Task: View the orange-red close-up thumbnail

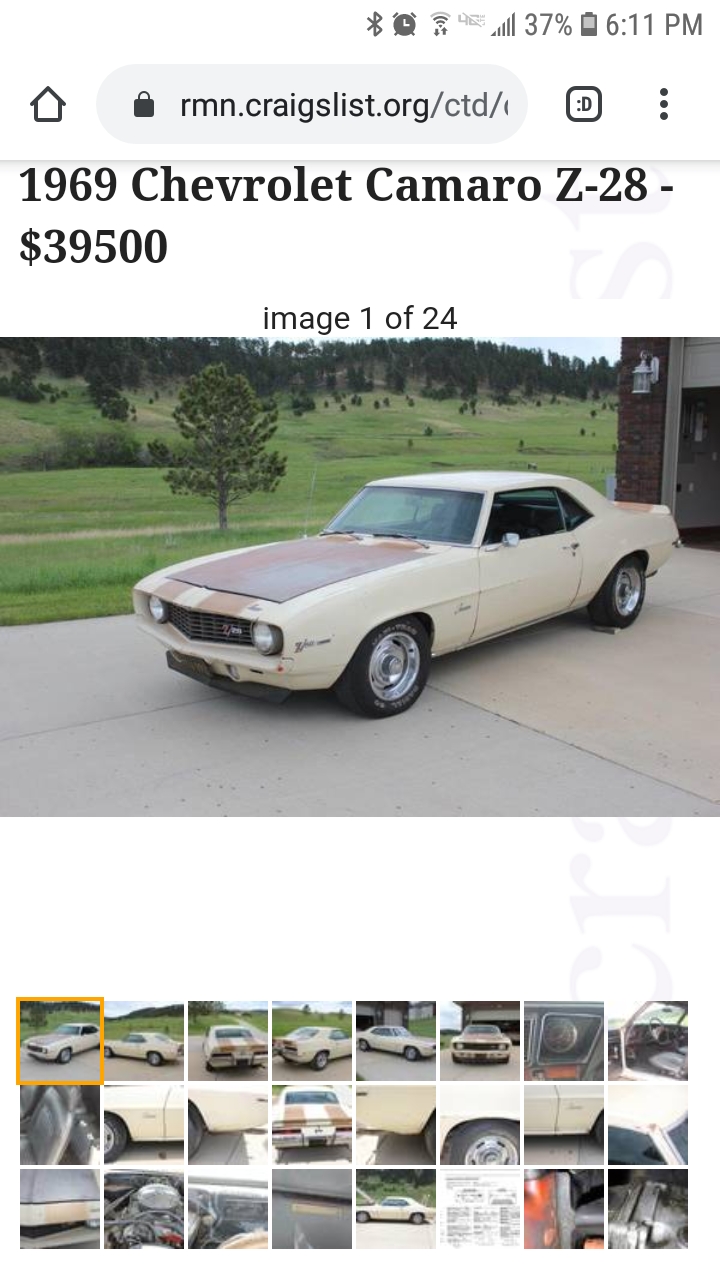Action: coord(564,1208)
